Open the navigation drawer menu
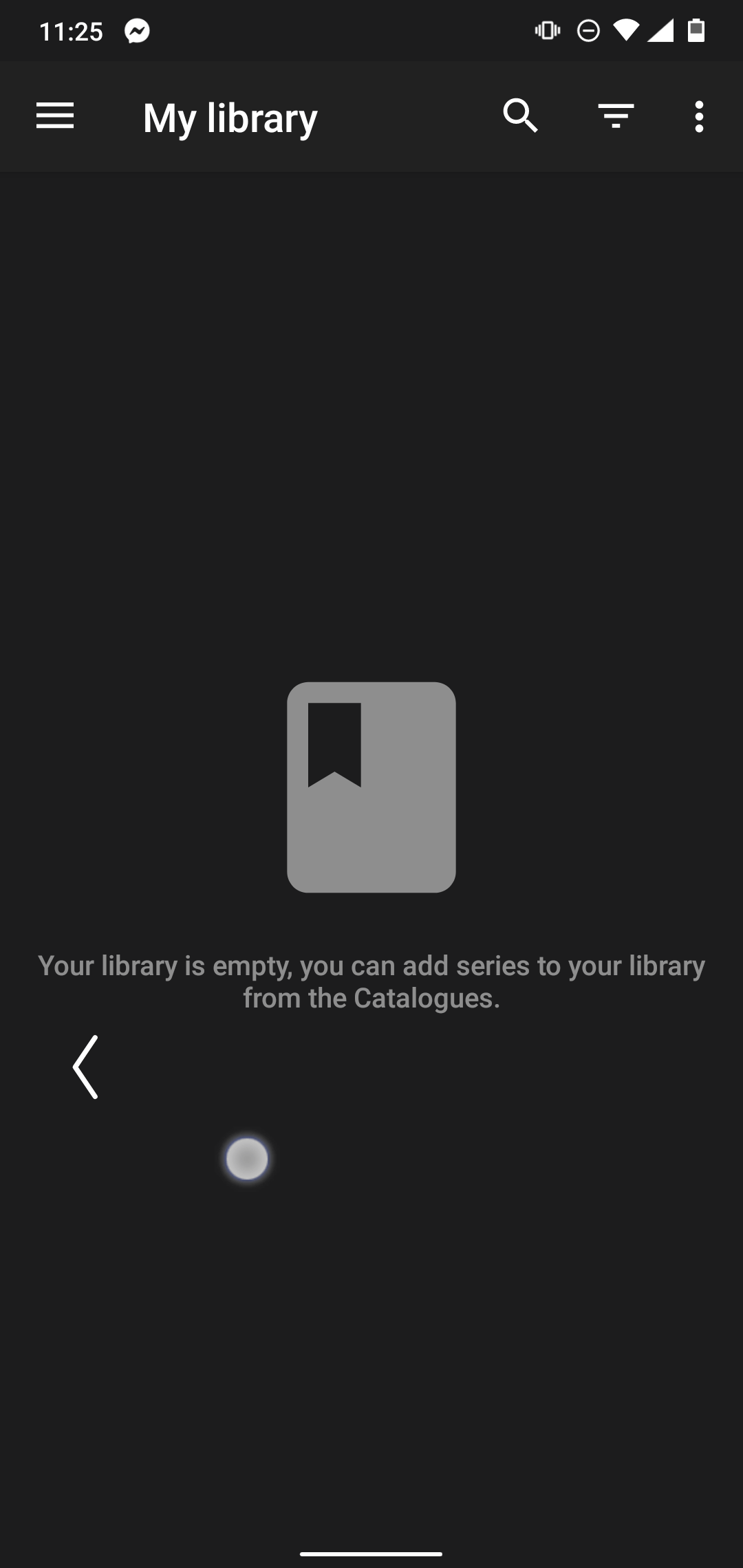Viewport: 743px width, 1568px height. [55, 116]
